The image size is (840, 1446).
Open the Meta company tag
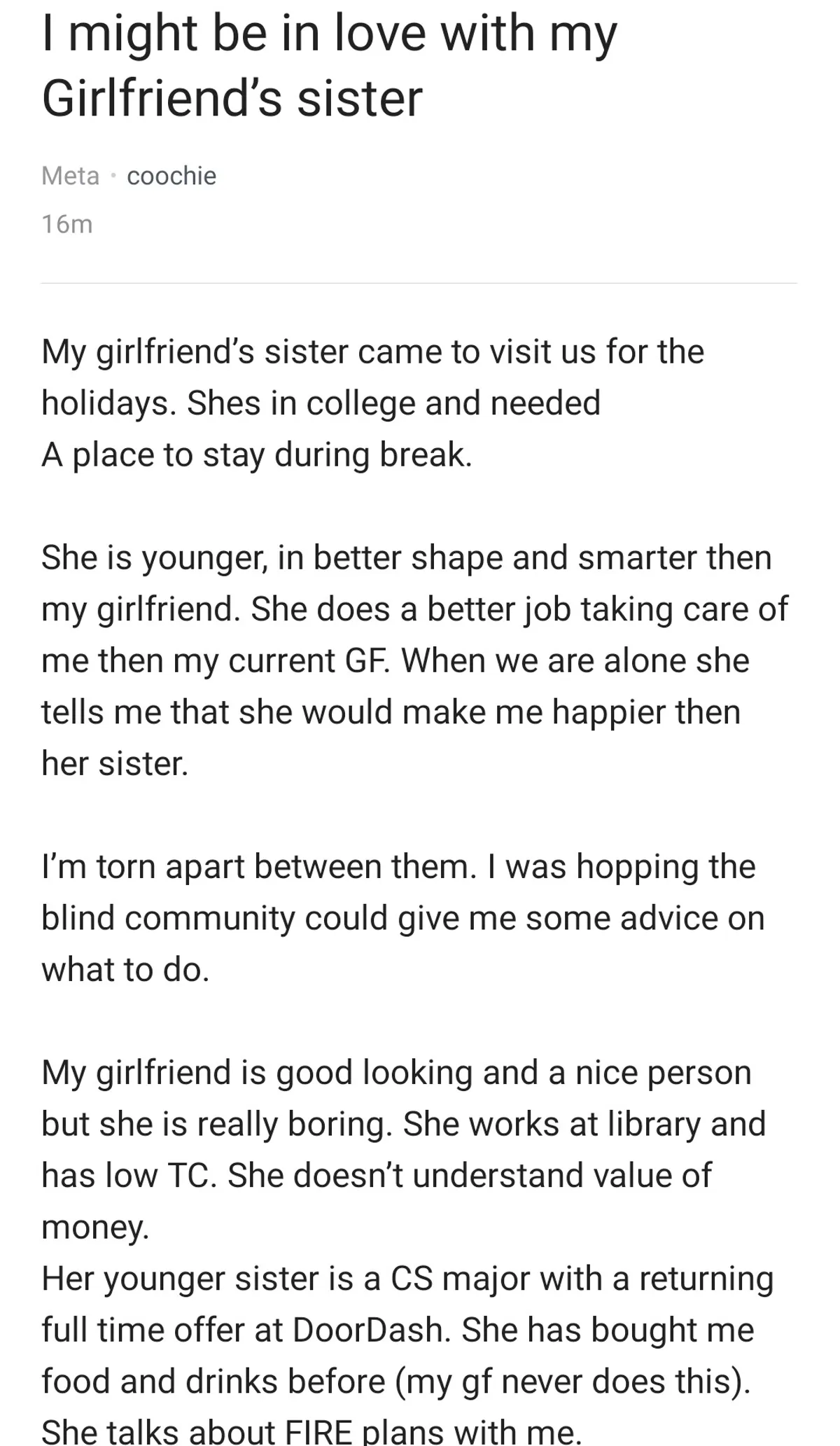coord(70,176)
